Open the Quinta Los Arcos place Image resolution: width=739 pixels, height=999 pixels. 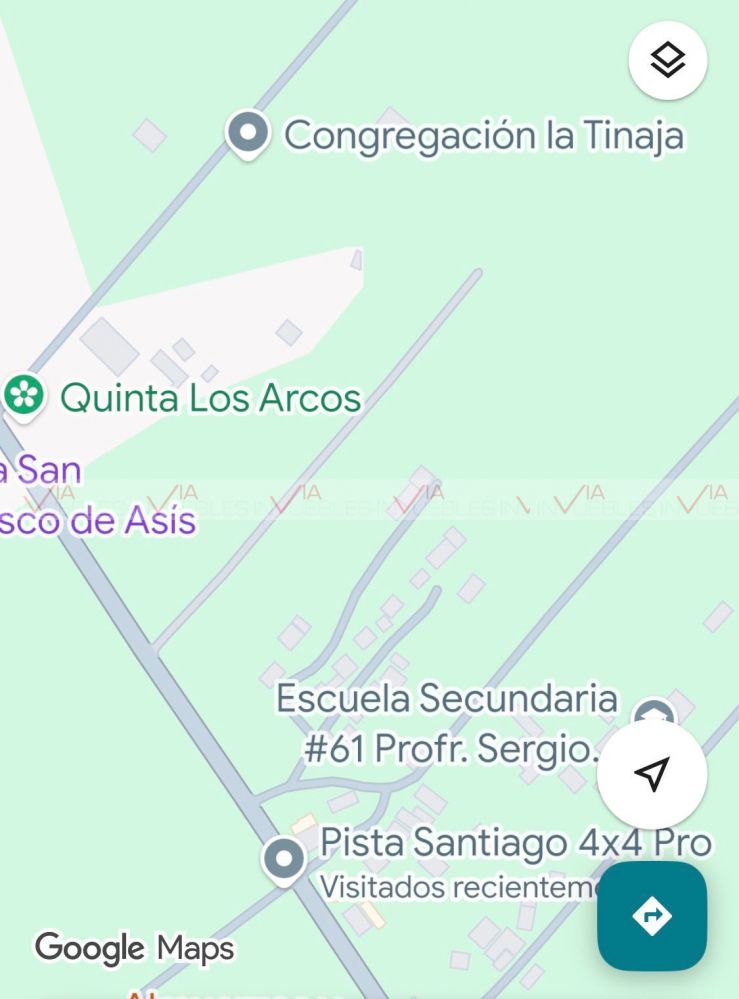click(23, 396)
